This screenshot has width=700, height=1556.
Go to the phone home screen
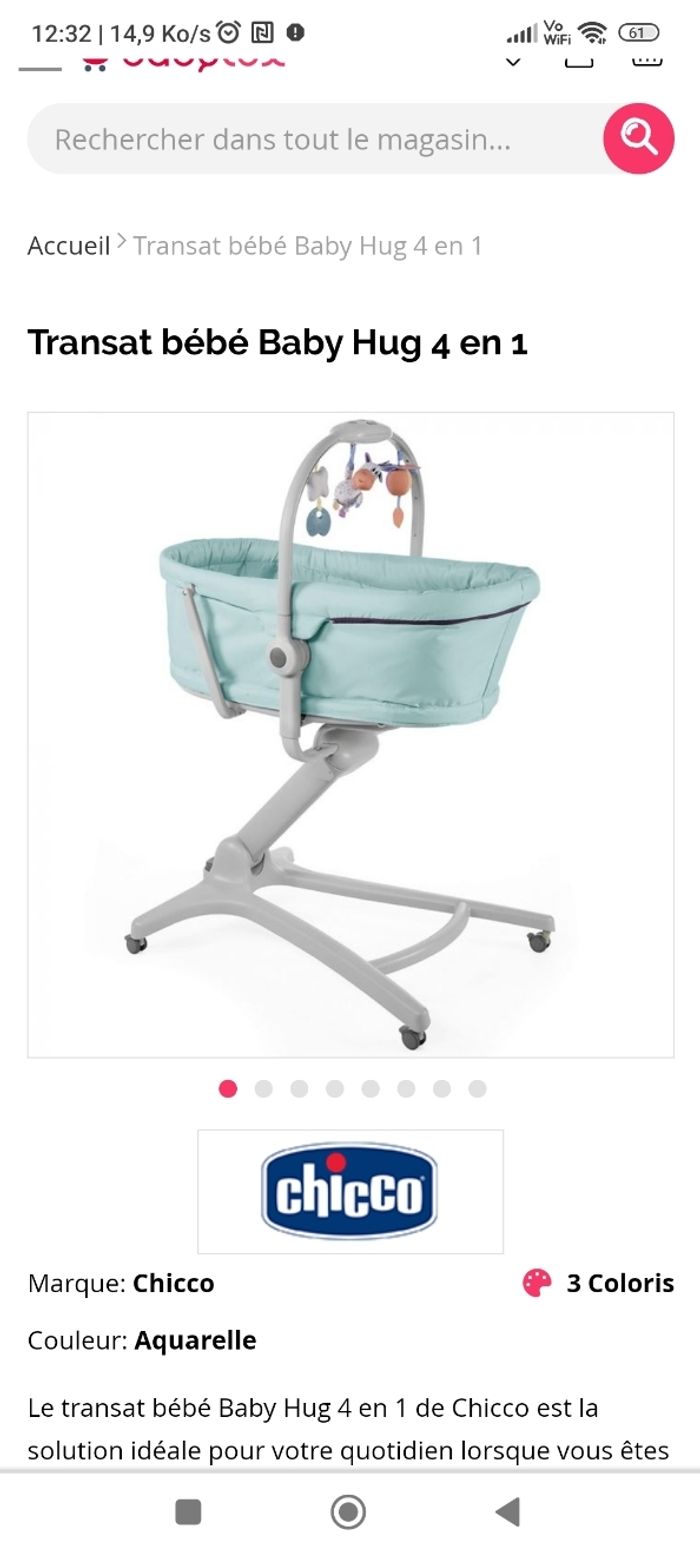tap(348, 1512)
